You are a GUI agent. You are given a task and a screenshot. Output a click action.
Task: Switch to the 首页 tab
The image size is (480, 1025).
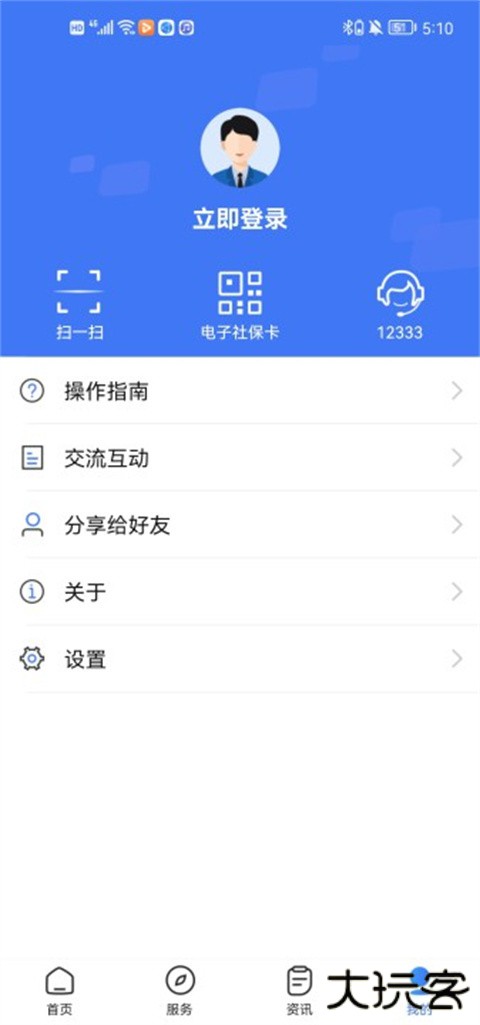[60, 991]
